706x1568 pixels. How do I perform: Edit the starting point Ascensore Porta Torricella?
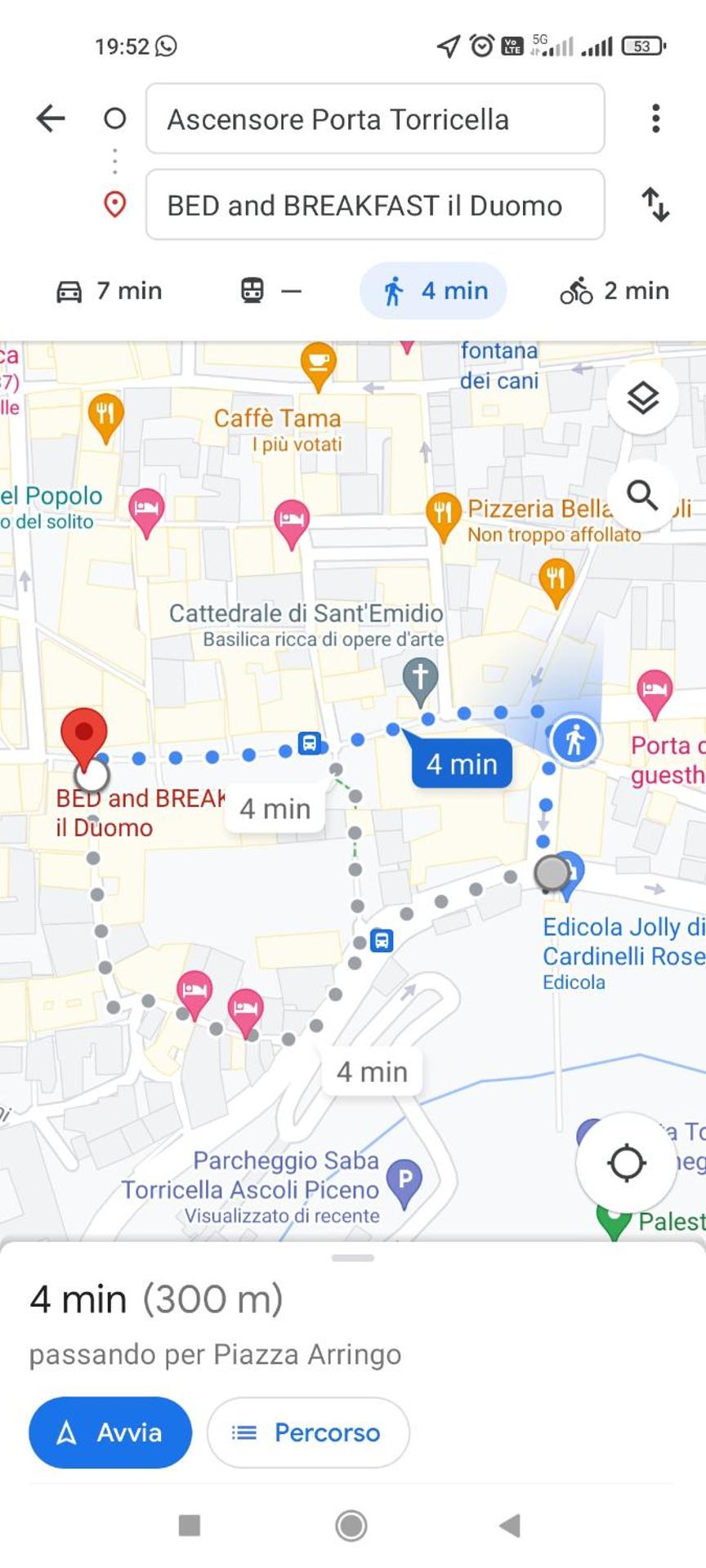374,119
